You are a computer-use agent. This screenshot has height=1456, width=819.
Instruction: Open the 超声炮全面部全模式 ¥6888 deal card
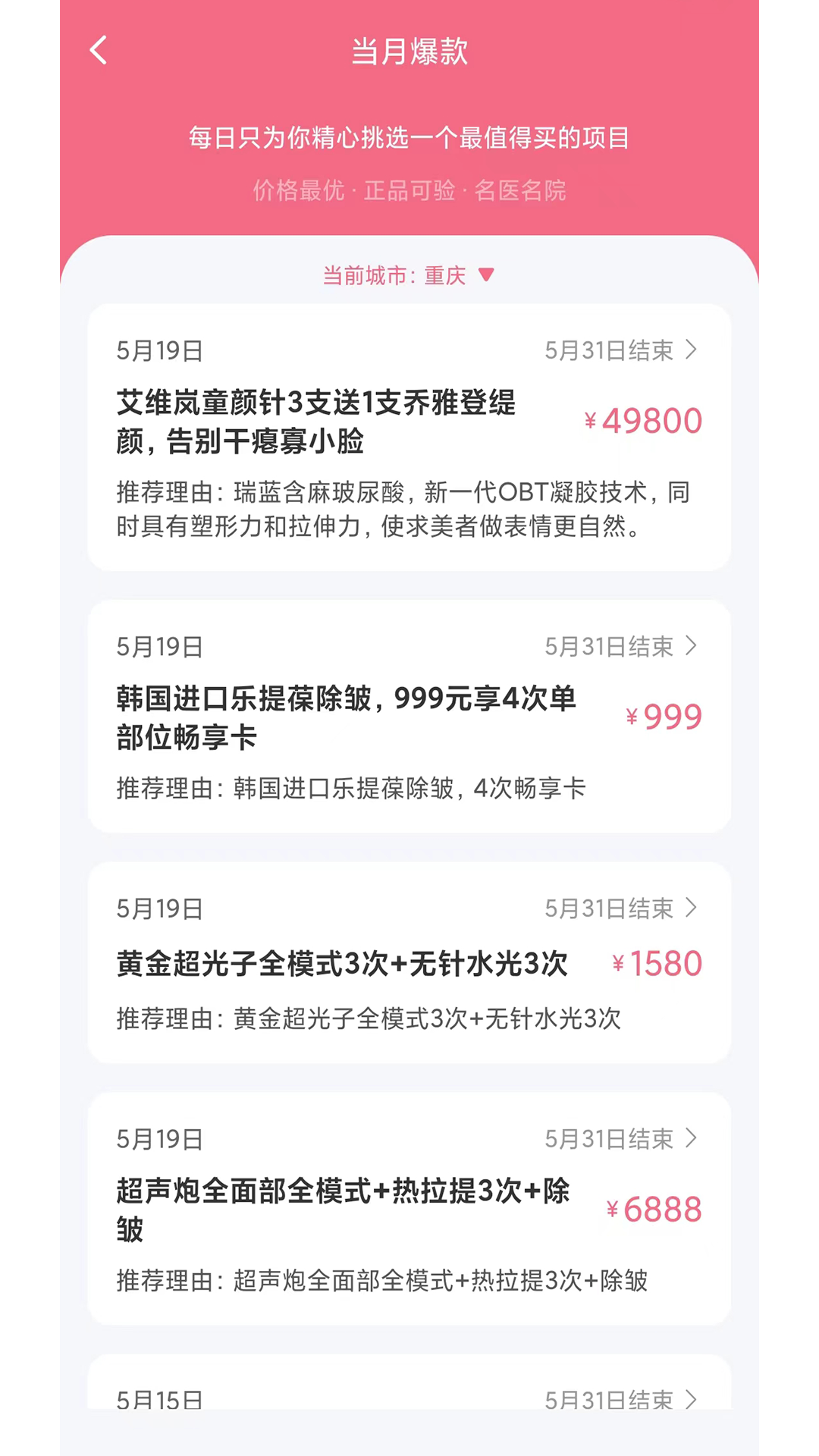tap(409, 1208)
